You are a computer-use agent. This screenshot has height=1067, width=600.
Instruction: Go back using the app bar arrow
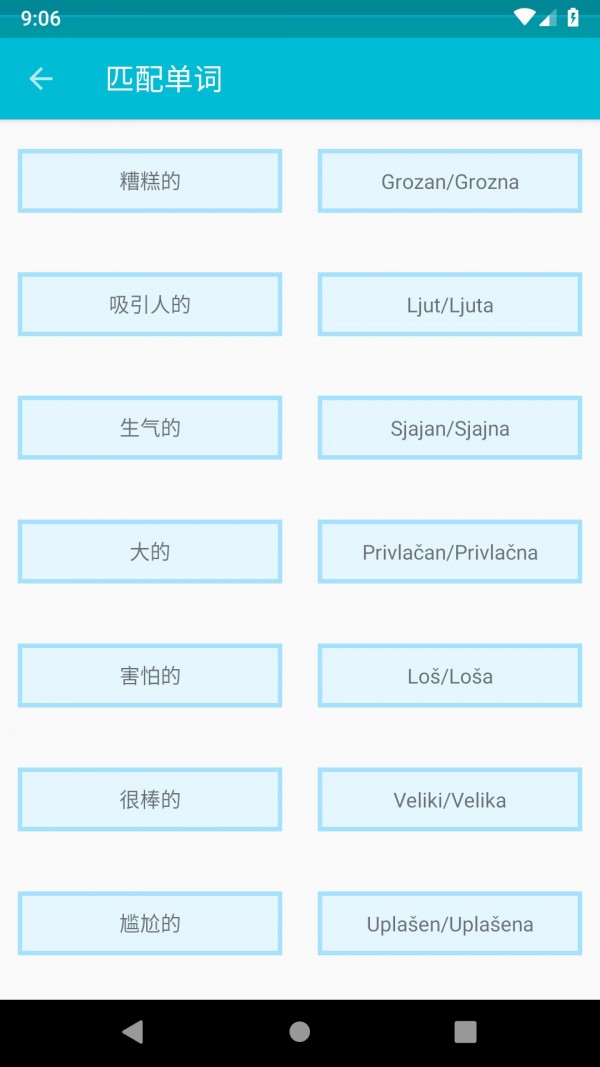(x=41, y=79)
